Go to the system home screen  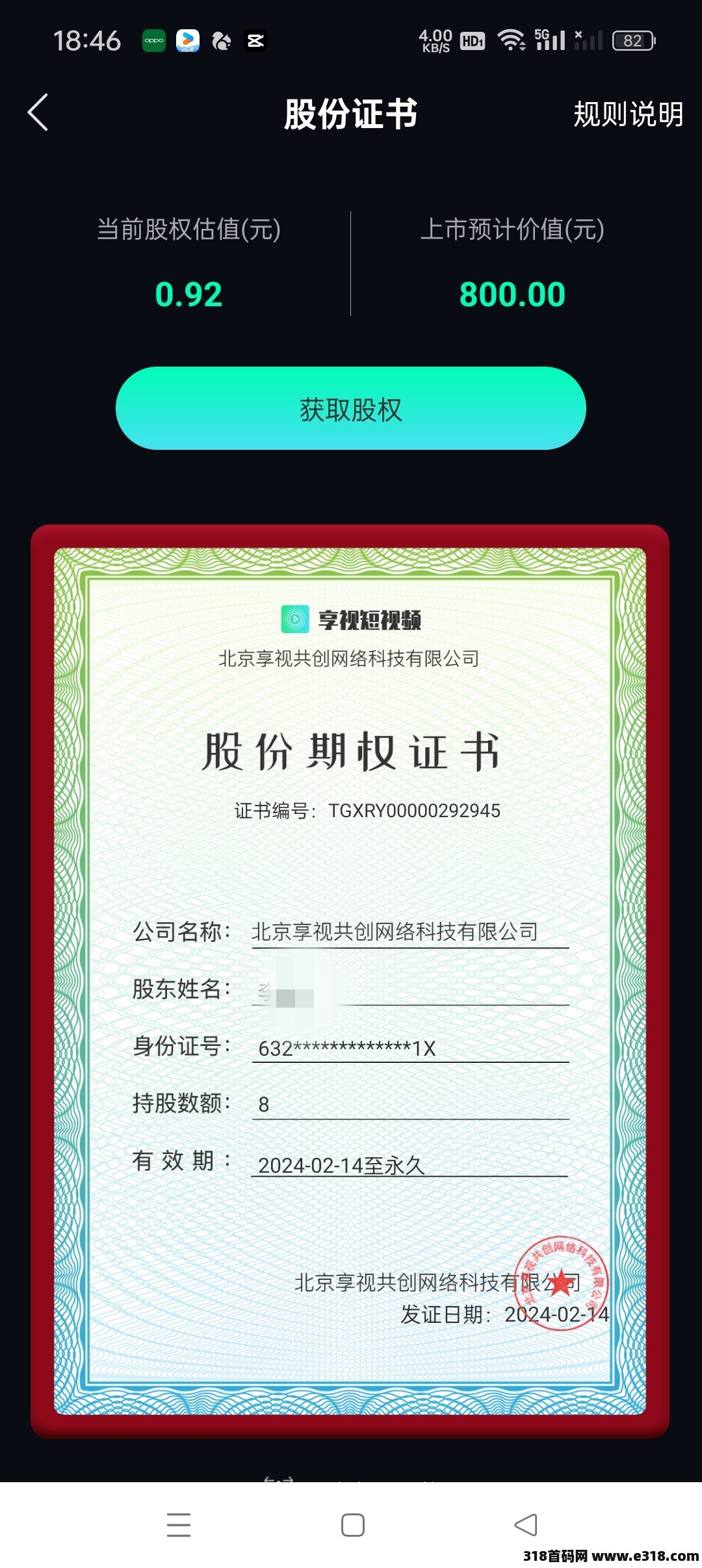(x=352, y=1524)
